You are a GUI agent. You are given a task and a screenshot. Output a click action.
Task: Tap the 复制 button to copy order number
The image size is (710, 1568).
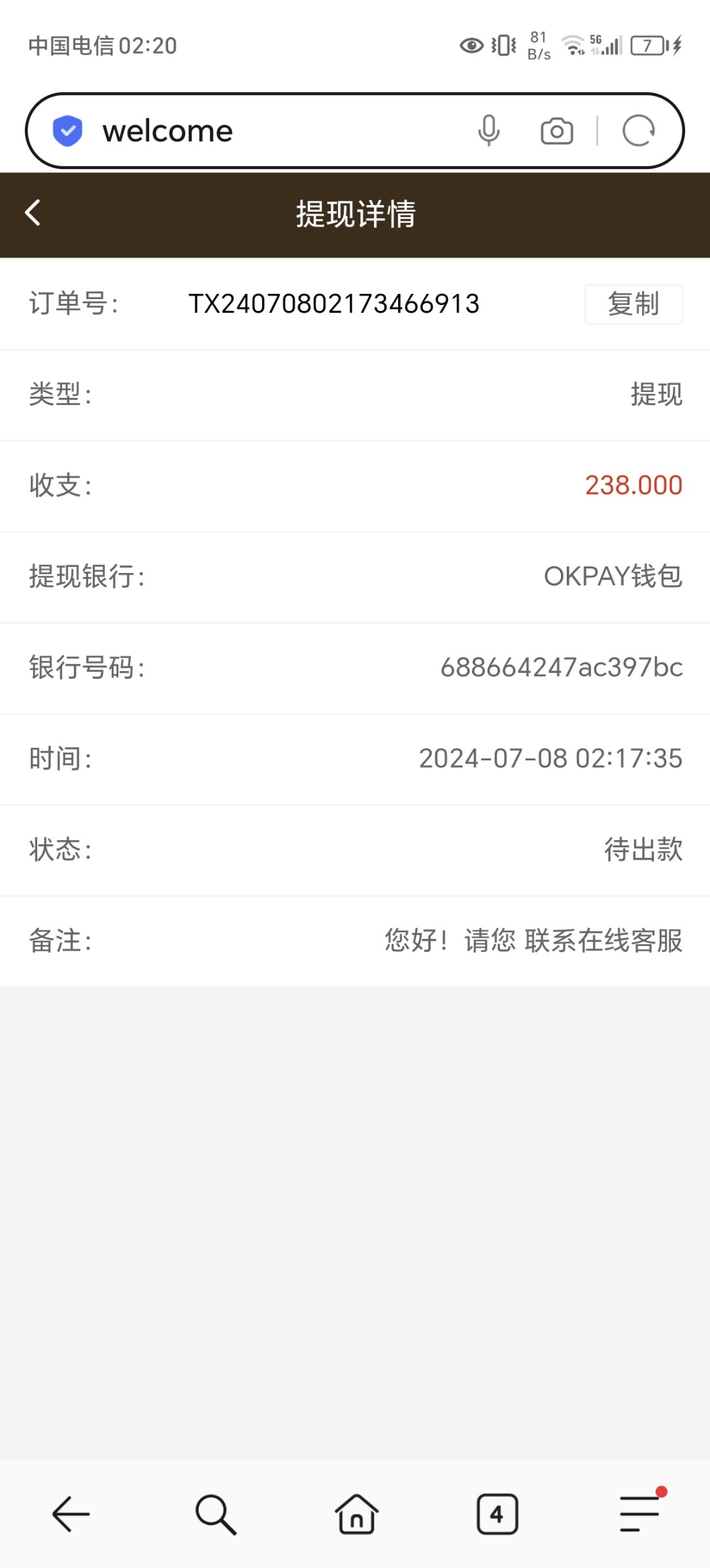634,304
